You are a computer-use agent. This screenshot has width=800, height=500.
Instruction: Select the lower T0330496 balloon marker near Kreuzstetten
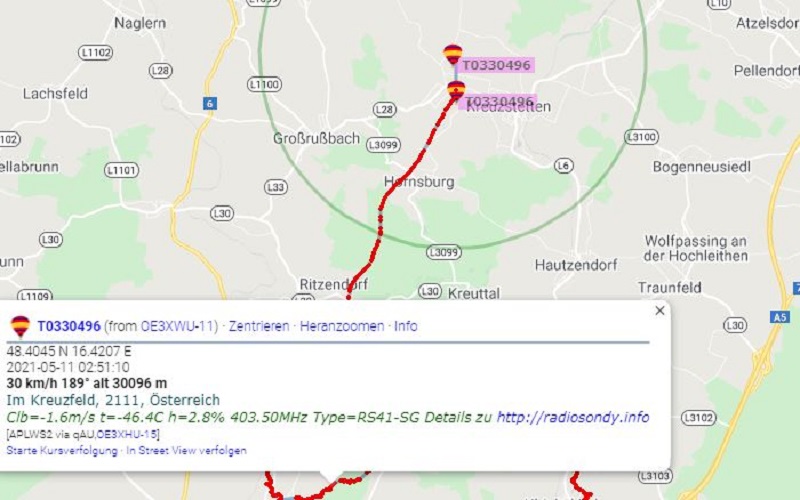(x=456, y=91)
